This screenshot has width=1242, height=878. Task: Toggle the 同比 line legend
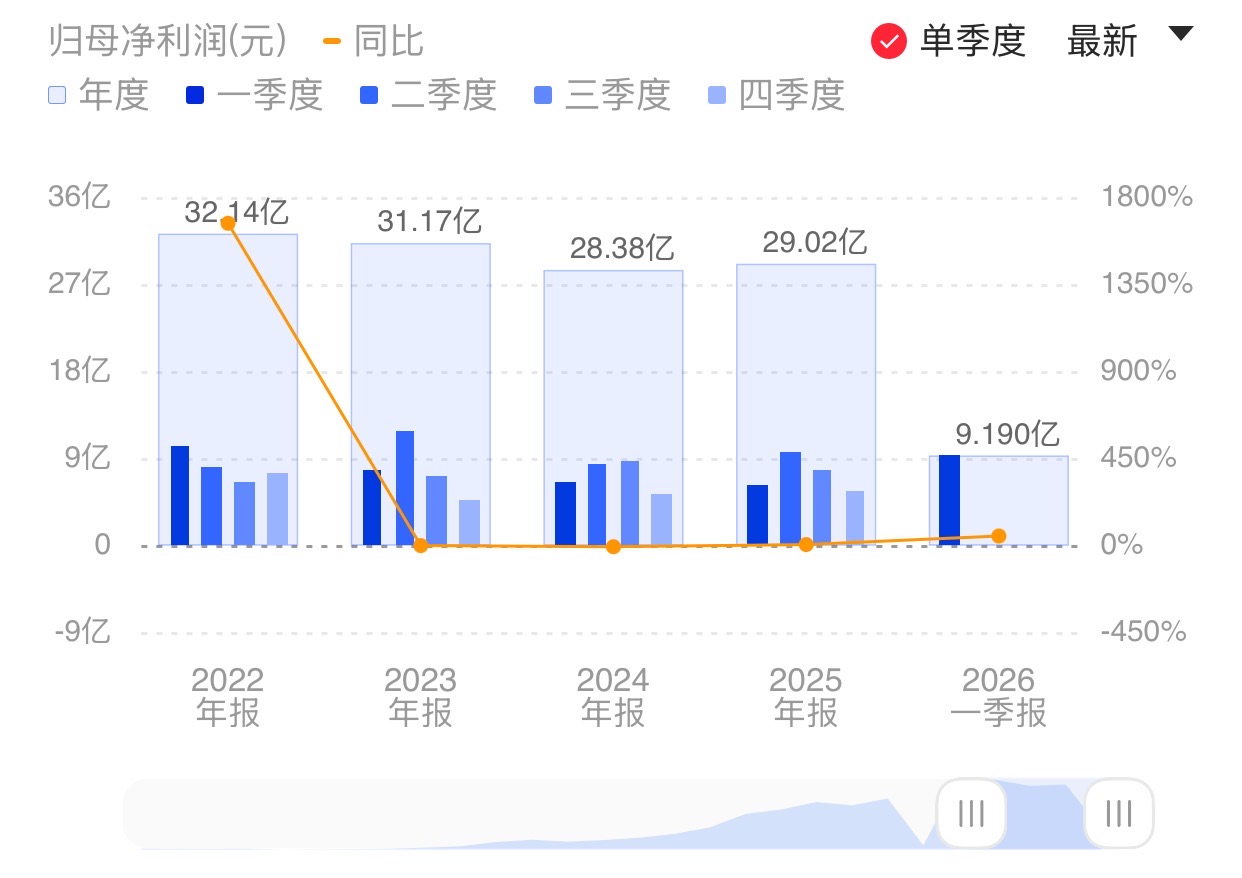tap(373, 41)
